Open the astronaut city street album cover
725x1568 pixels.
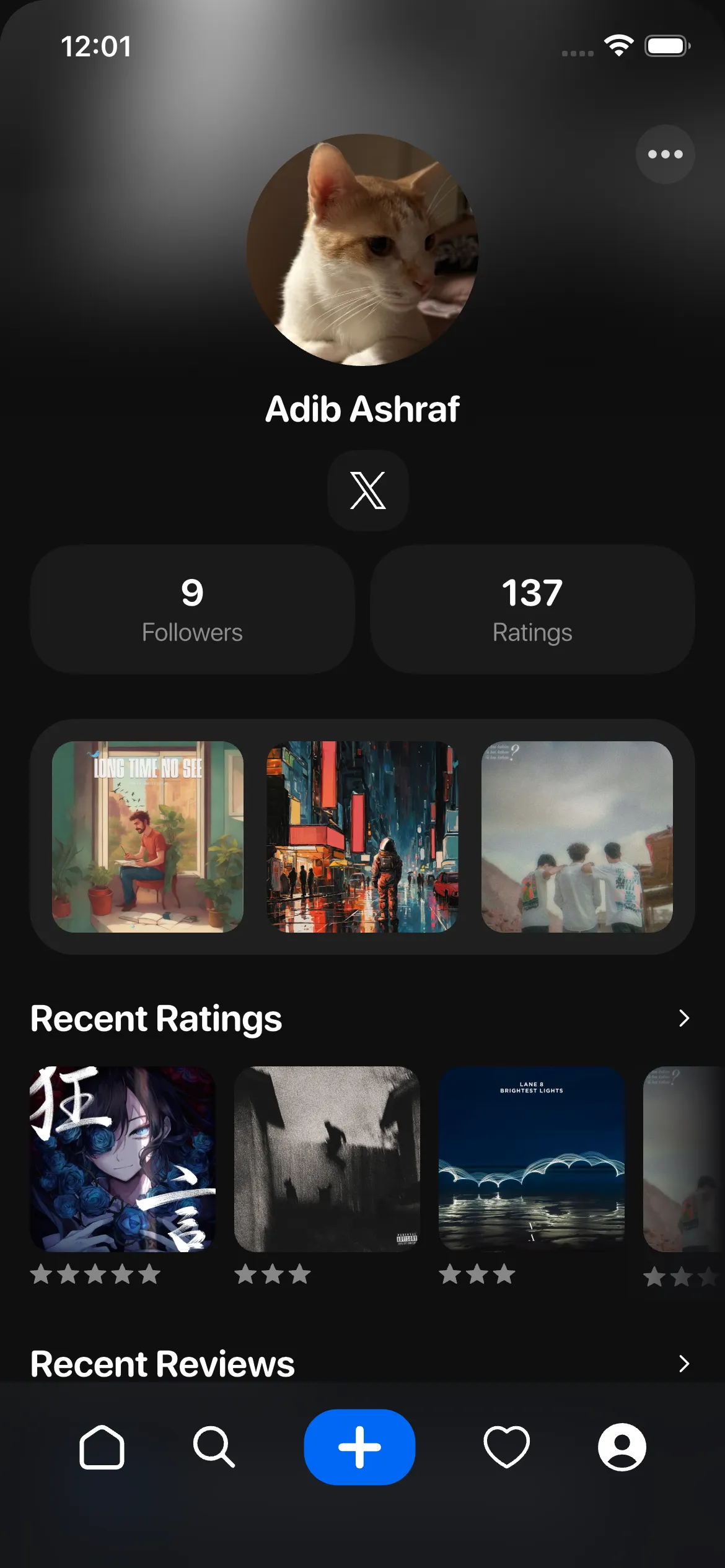(x=362, y=837)
